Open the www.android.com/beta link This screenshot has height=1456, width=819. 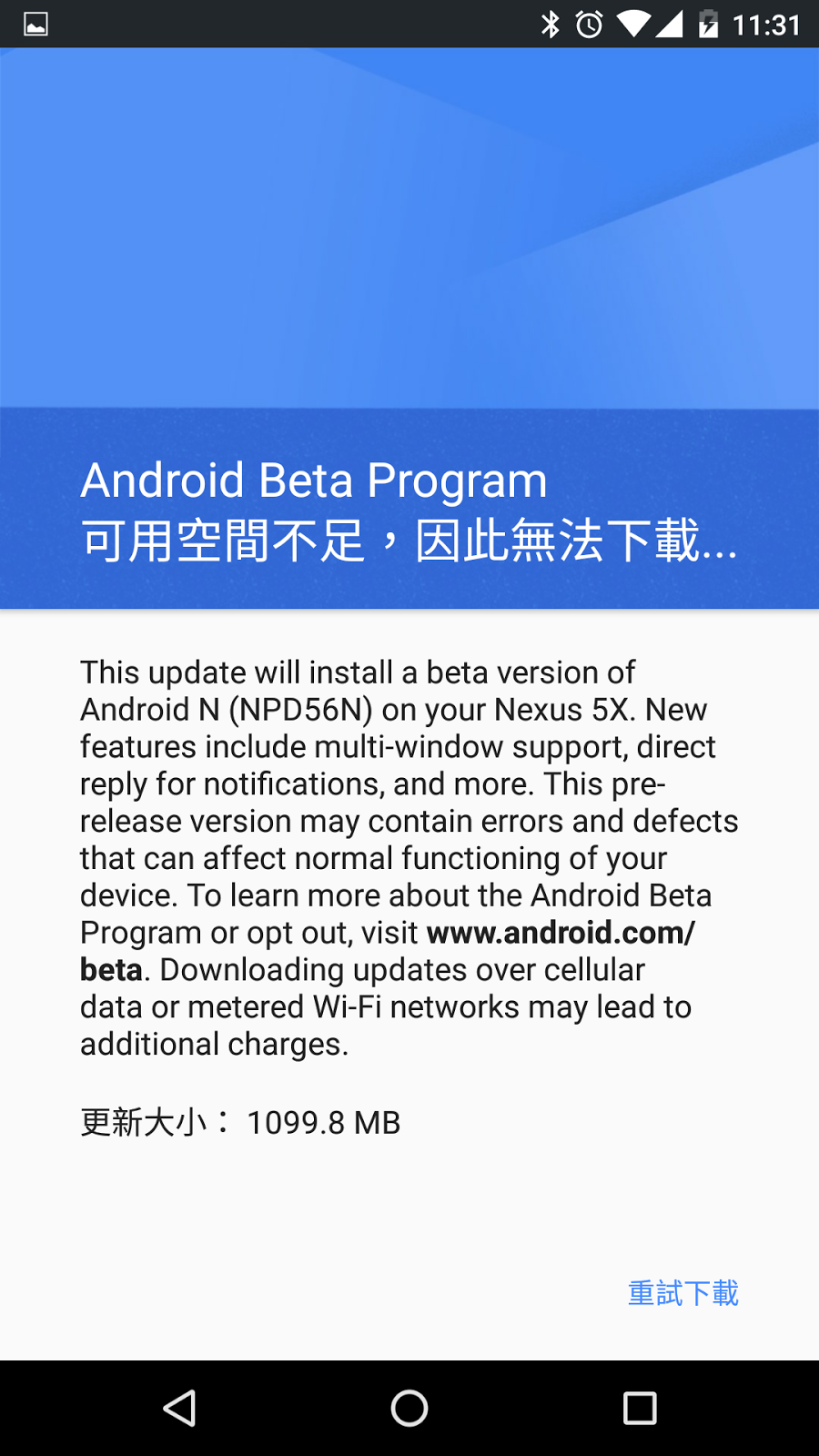point(560,933)
